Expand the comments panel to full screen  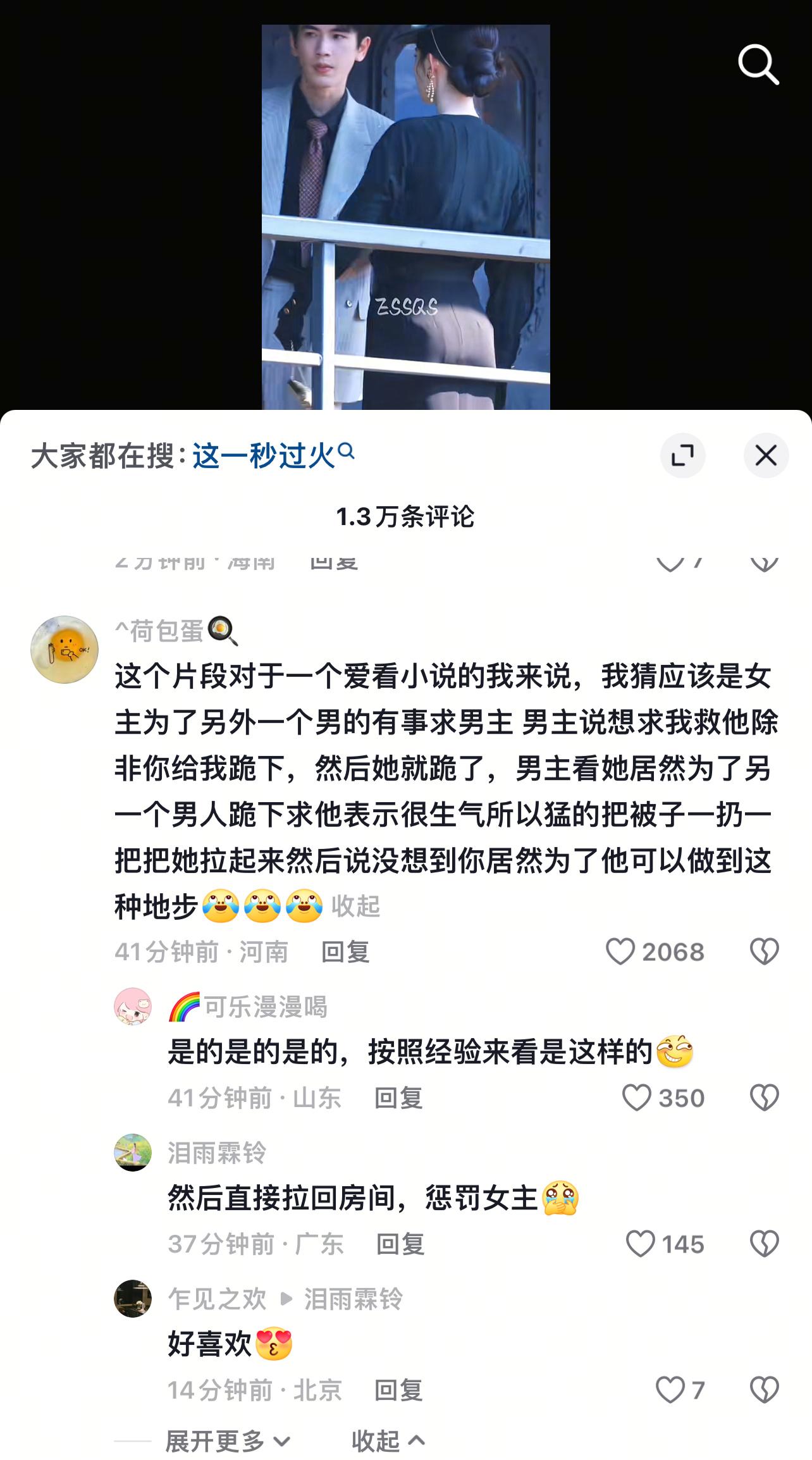click(682, 455)
